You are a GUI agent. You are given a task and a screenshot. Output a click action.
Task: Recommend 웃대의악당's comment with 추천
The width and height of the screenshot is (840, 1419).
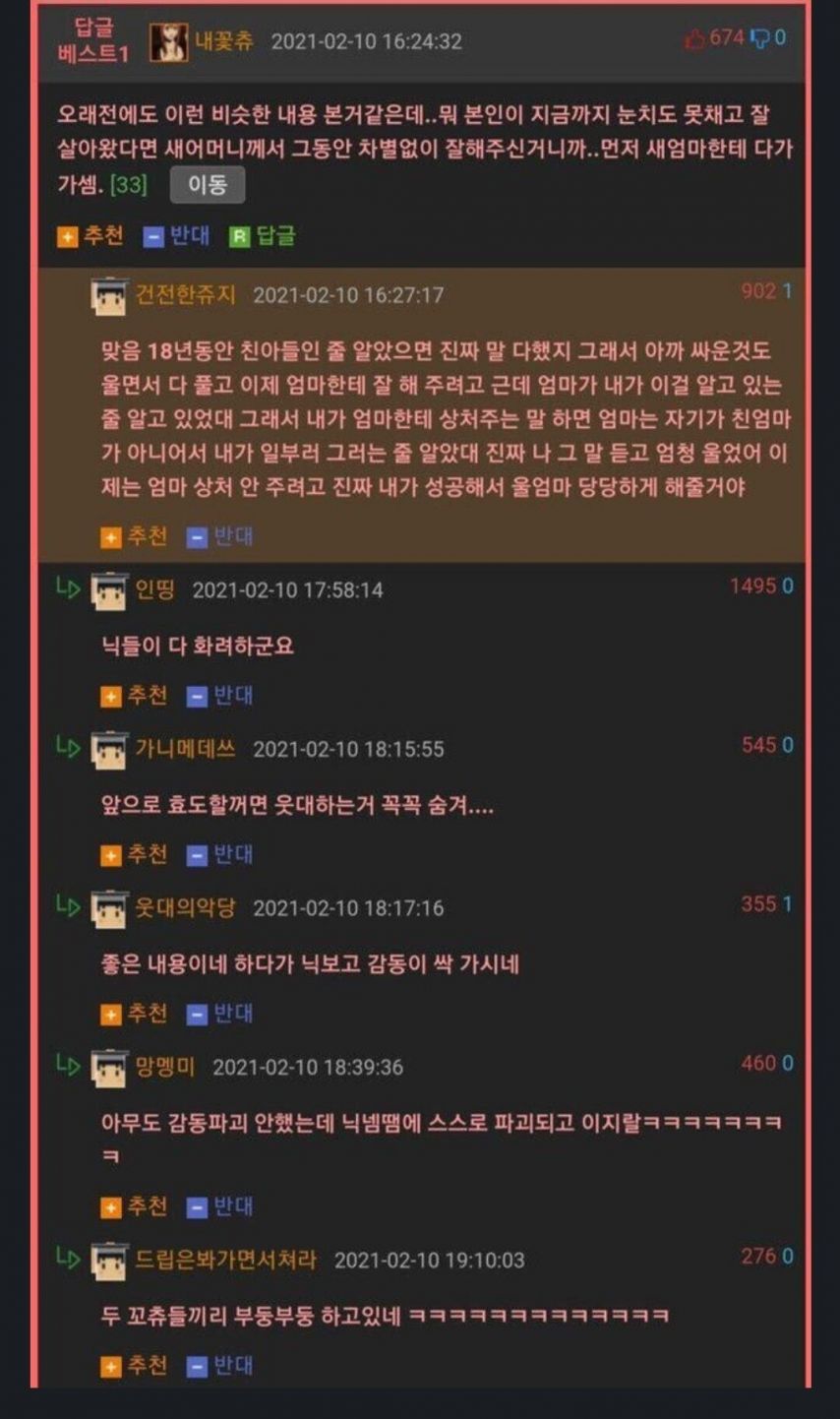click(x=134, y=1014)
